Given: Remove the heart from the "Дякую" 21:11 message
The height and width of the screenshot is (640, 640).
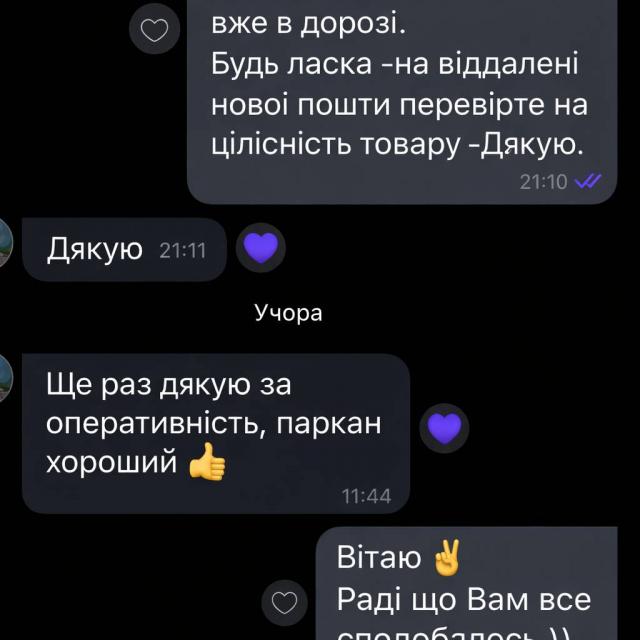Looking at the screenshot, I should (258, 246).
